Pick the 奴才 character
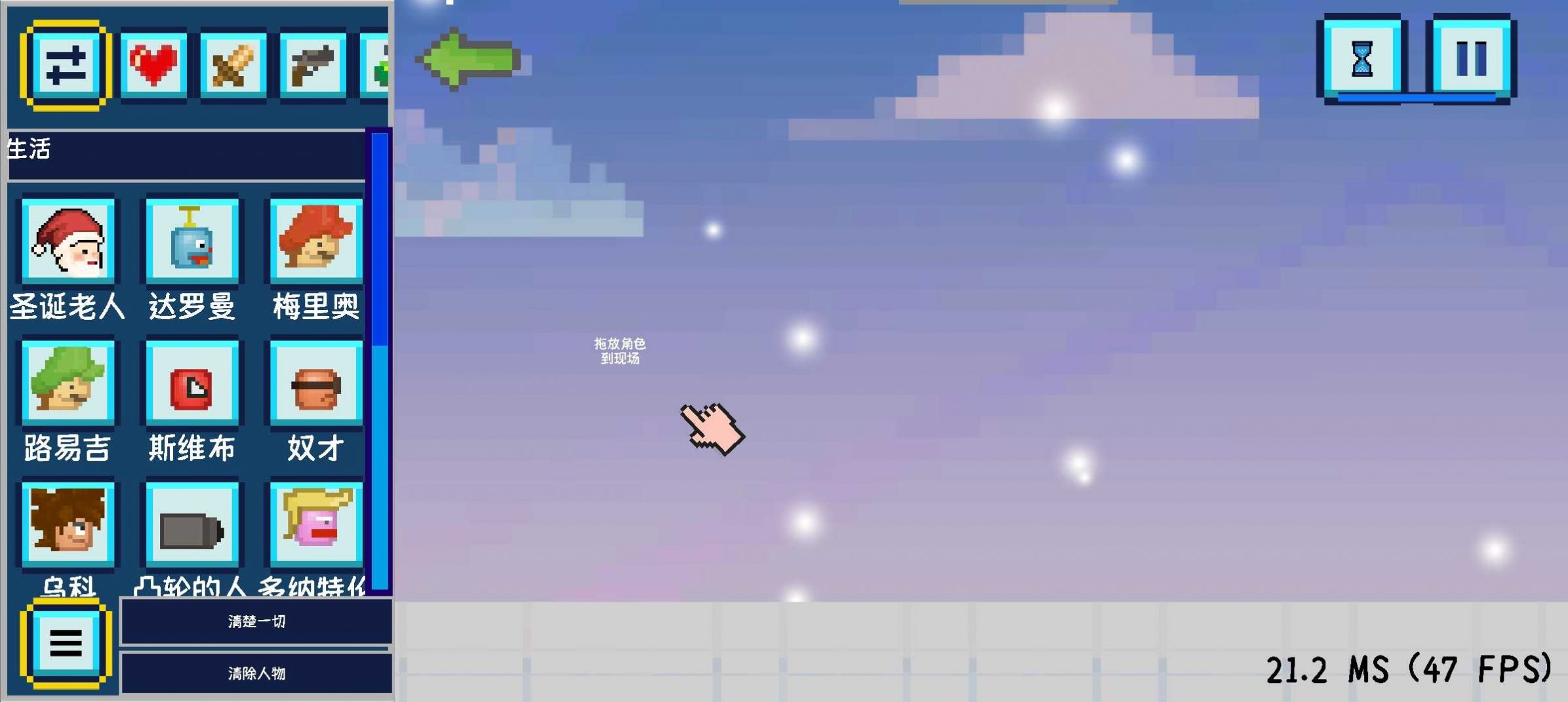1568x702 pixels. (316, 383)
